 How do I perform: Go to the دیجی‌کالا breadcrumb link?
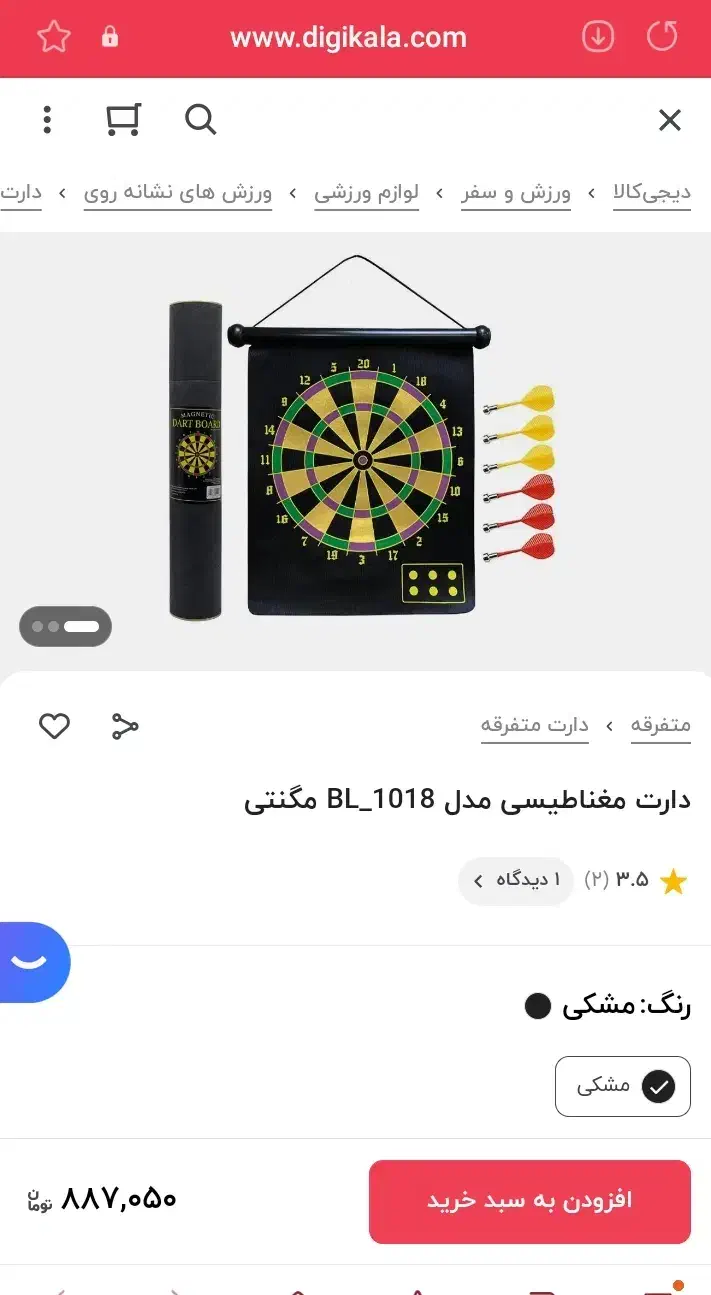click(652, 193)
